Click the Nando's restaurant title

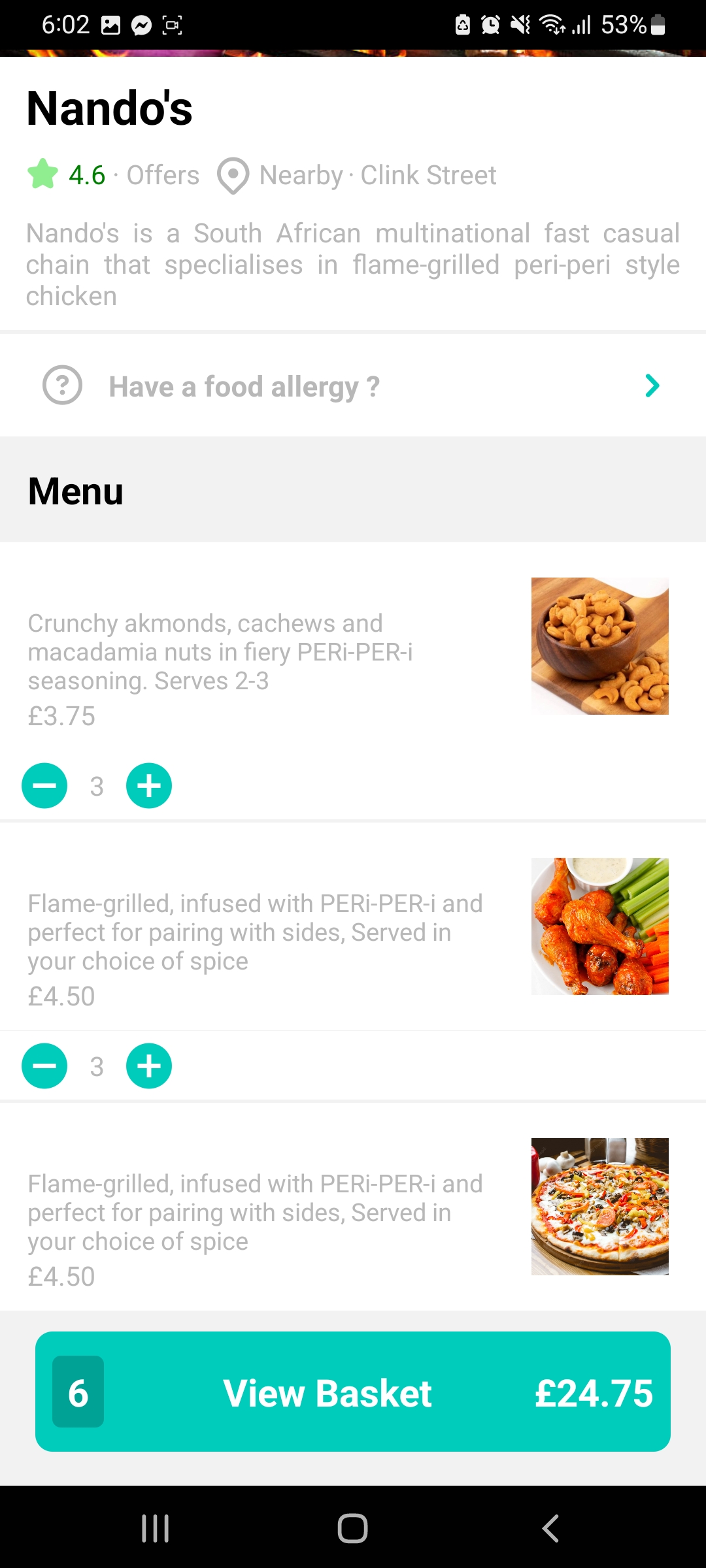(109, 108)
